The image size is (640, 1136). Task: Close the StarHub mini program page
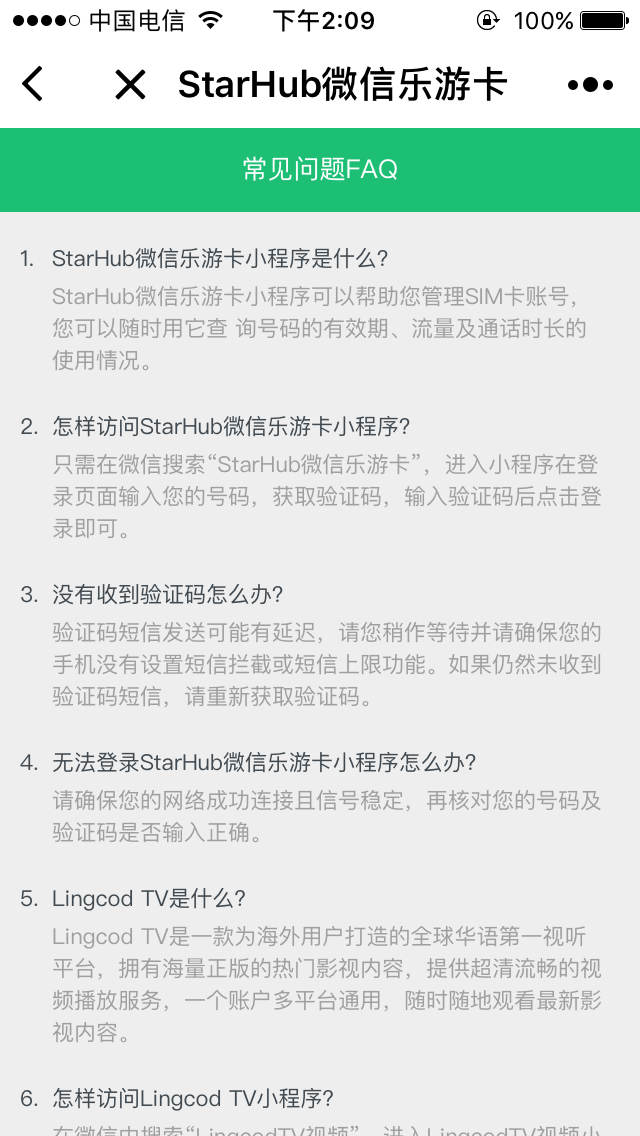[130, 85]
